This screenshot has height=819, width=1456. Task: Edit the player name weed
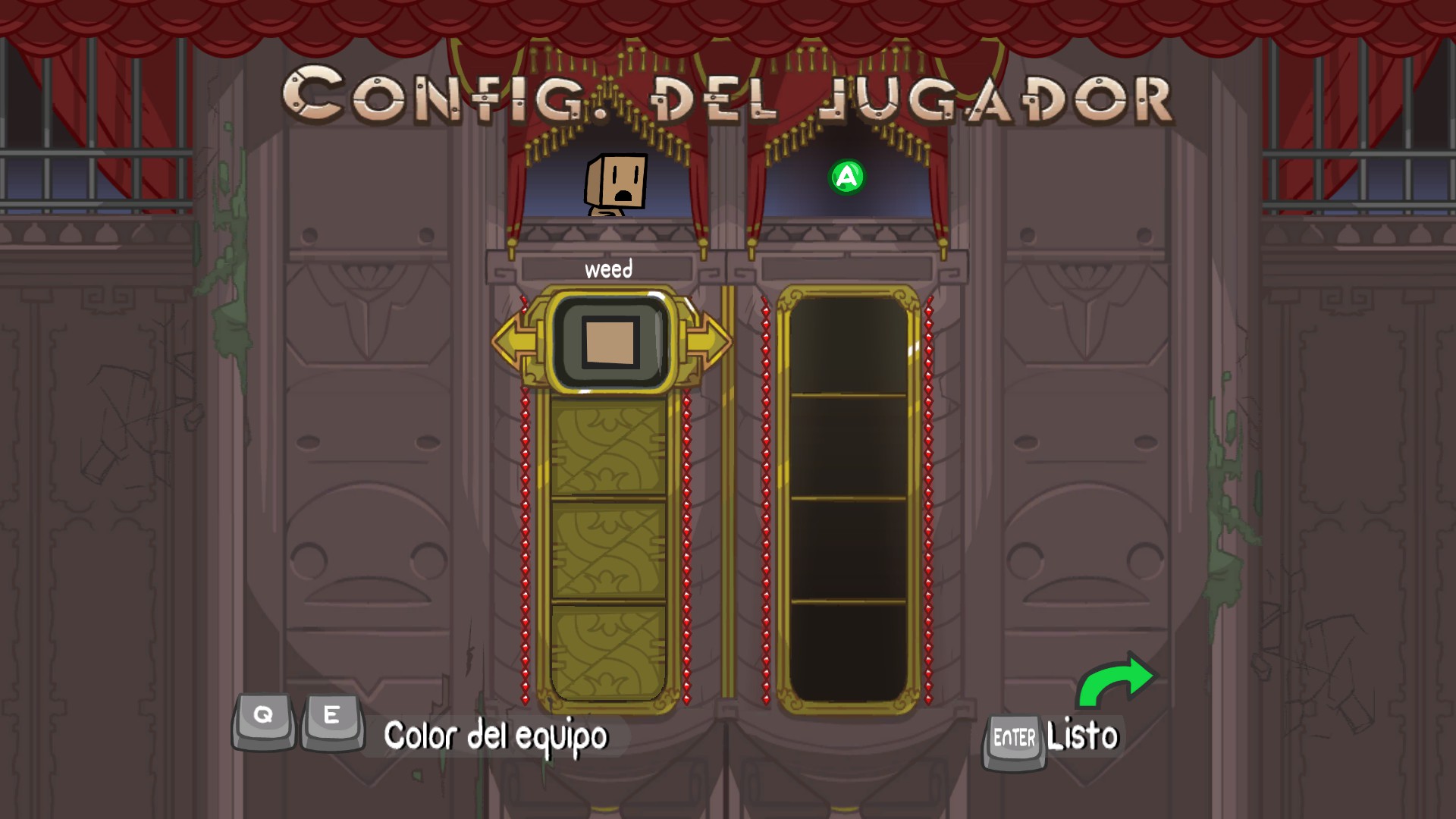607,269
